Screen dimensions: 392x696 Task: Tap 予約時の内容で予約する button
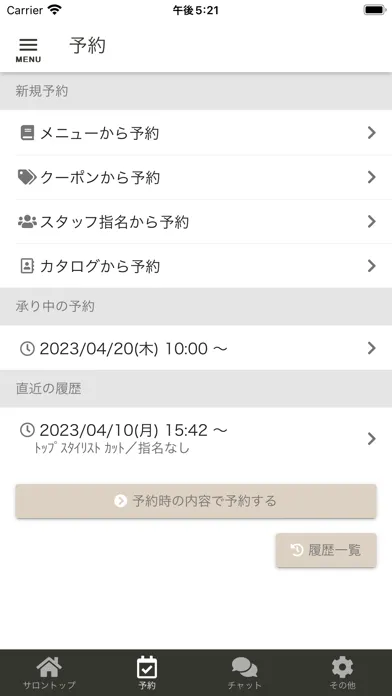(x=196, y=501)
